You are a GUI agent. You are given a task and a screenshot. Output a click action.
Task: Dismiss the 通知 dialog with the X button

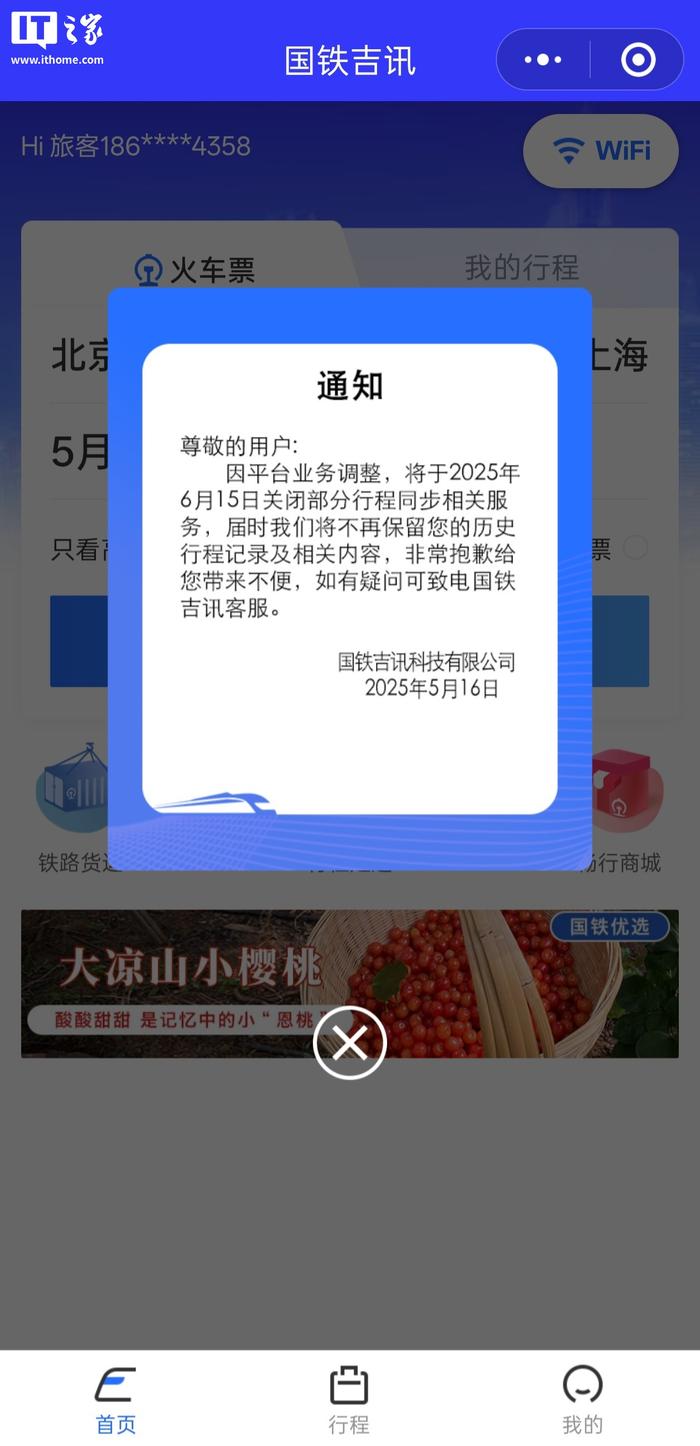[349, 1043]
